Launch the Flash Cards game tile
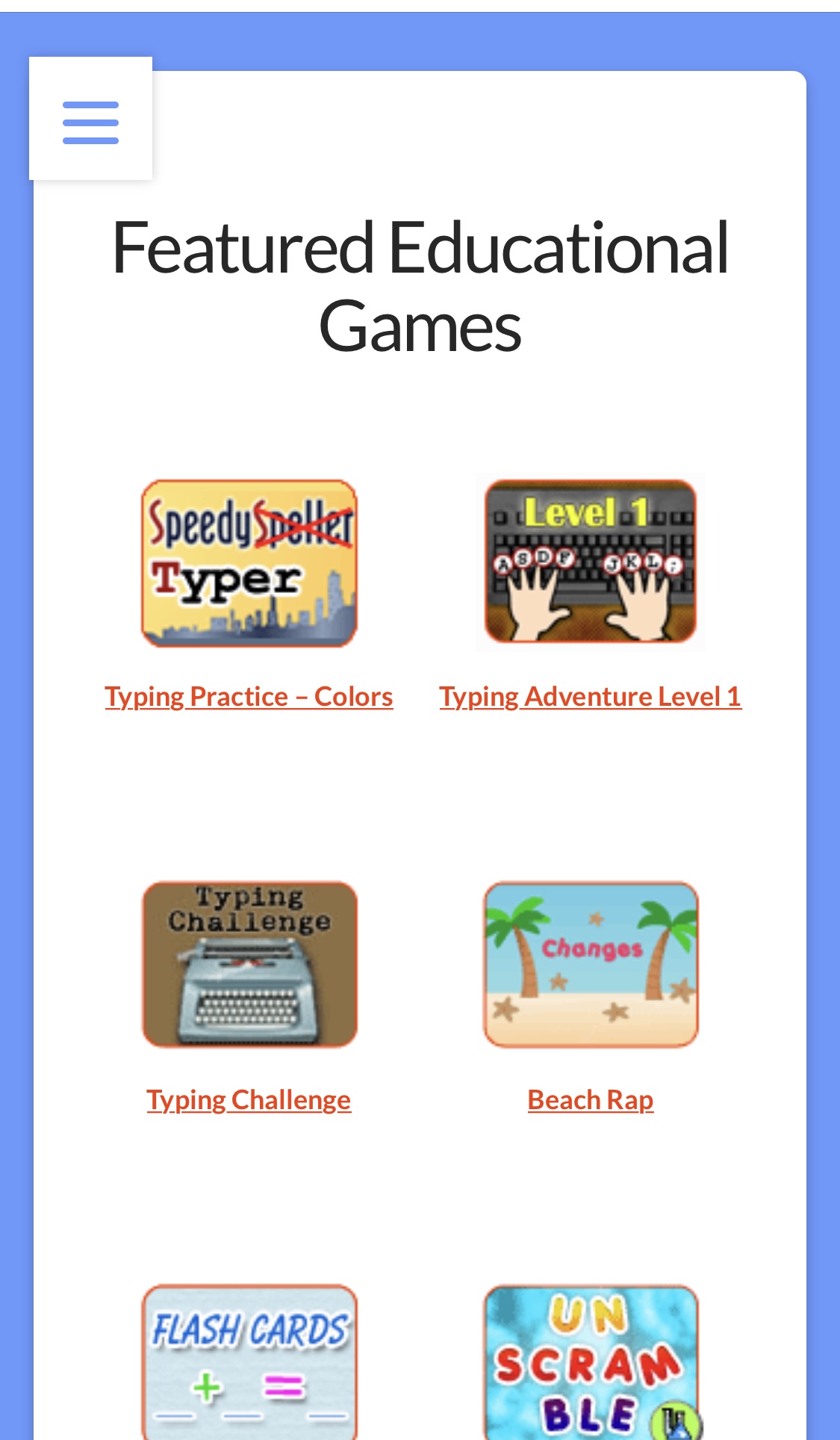The width and height of the screenshot is (840, 1440). [249, 1361]
